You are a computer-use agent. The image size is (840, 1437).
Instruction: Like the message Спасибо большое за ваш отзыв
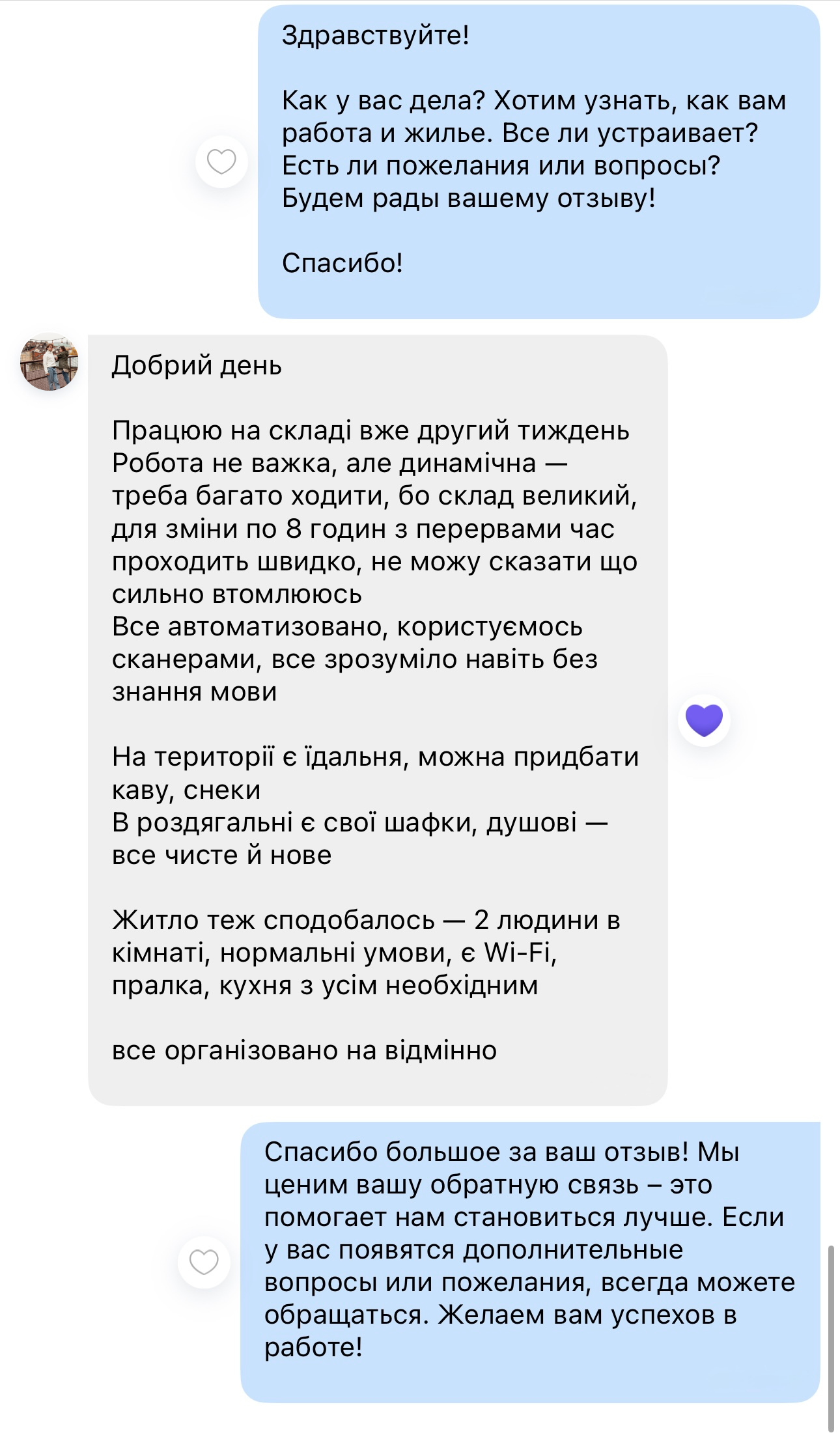click(204, 1262)
